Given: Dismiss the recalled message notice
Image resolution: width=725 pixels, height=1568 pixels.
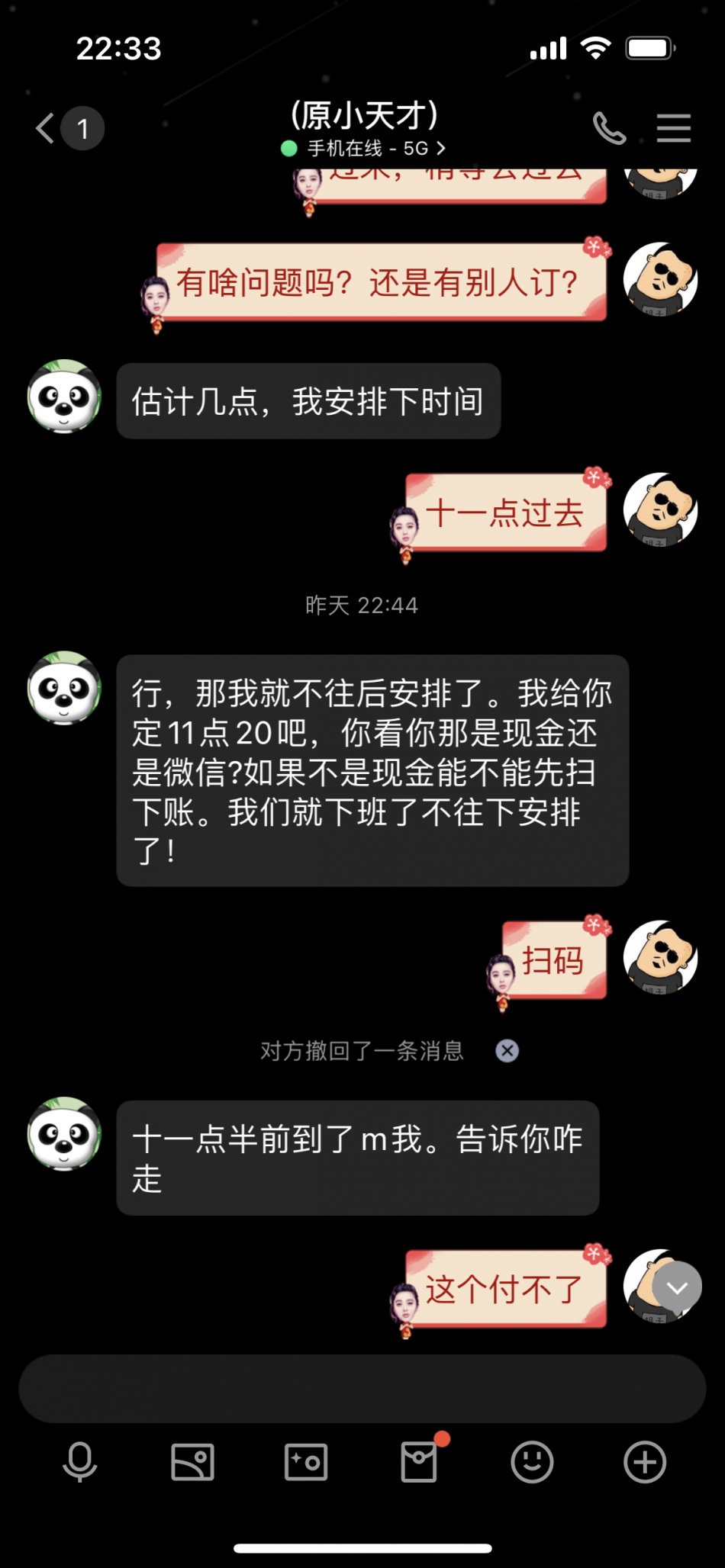Looking at the screenshot, I should tap(507, 1051).
